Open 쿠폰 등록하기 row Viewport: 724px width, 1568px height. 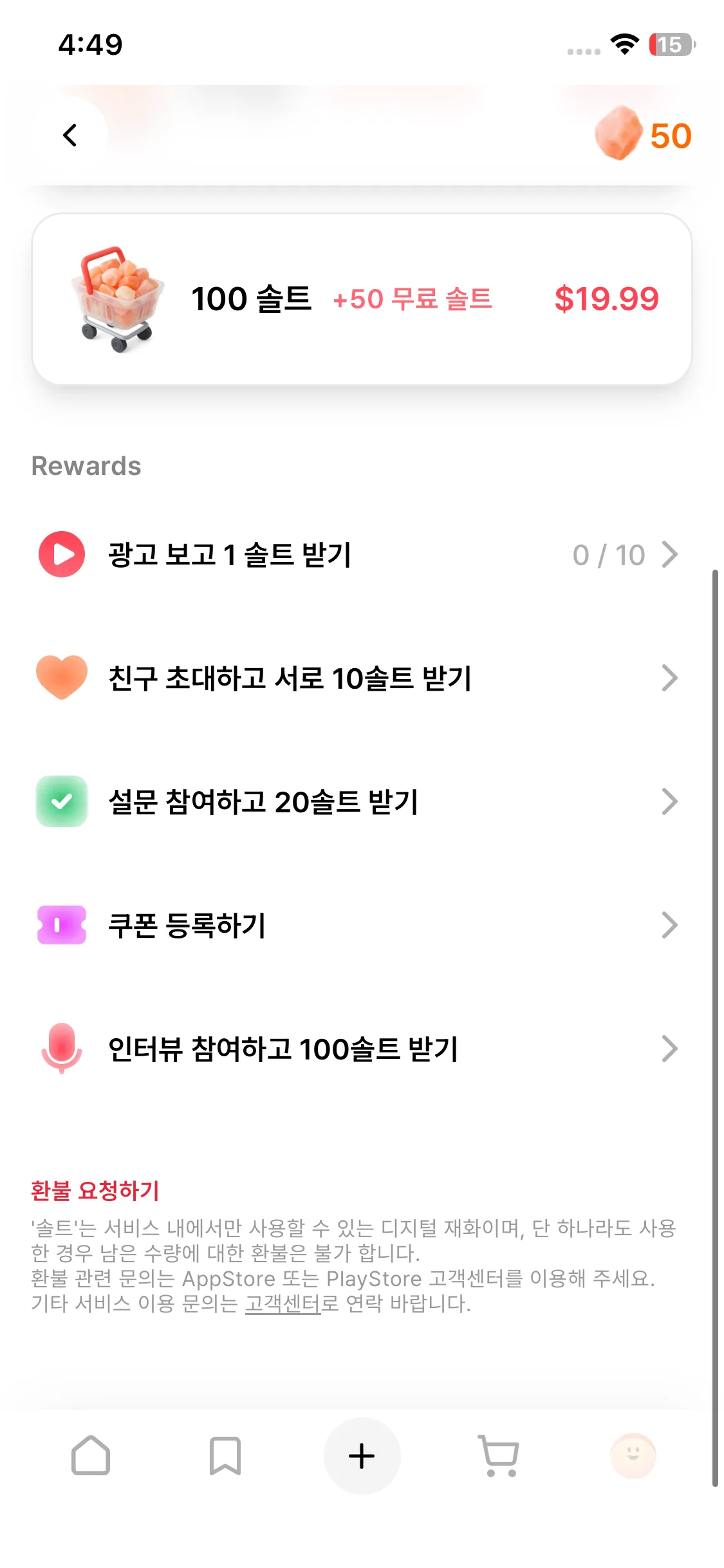pos(358,926)
